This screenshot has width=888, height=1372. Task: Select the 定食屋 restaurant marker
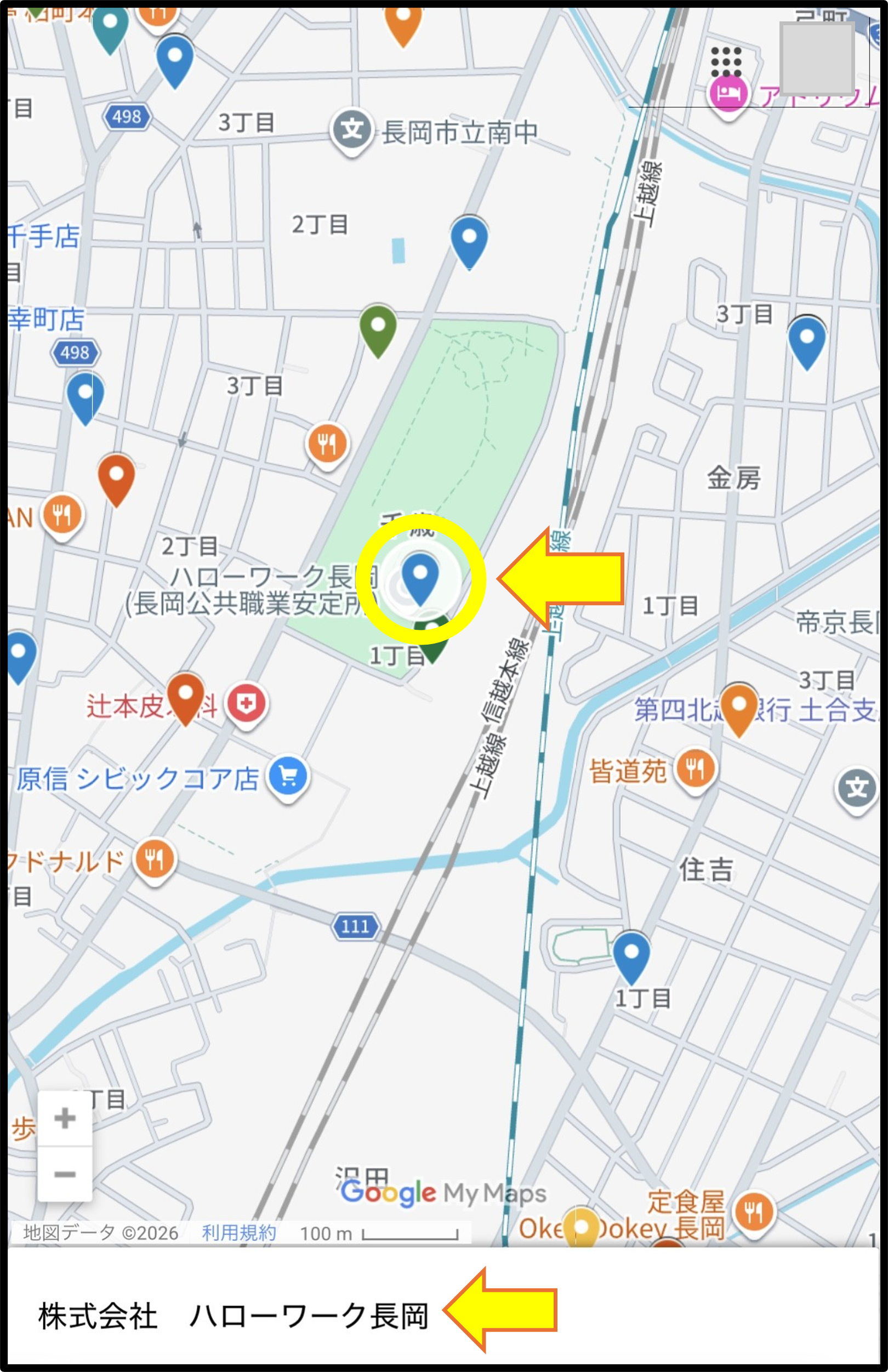pos(754,1212)
